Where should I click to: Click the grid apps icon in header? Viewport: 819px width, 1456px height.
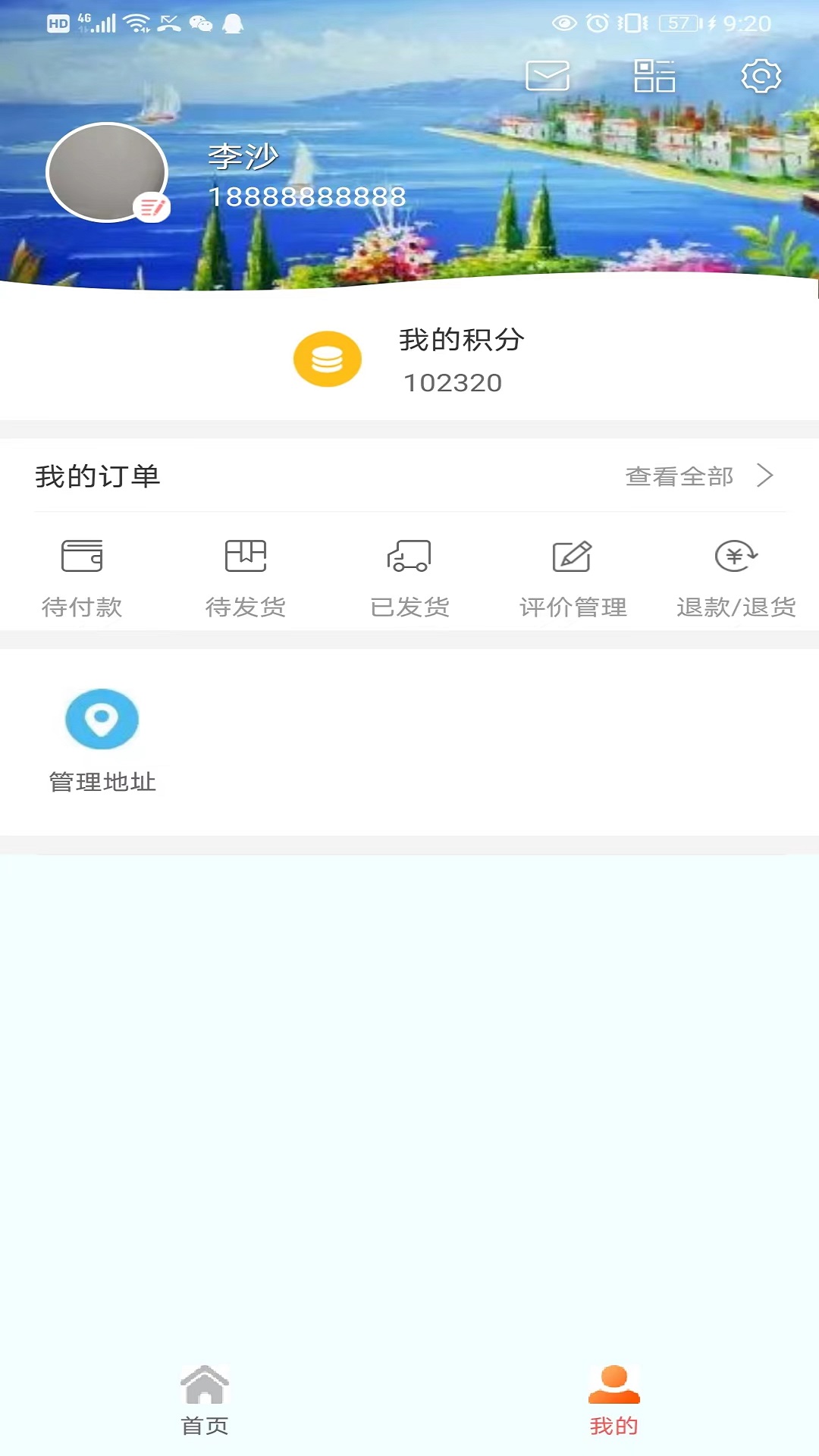point(654,74)
